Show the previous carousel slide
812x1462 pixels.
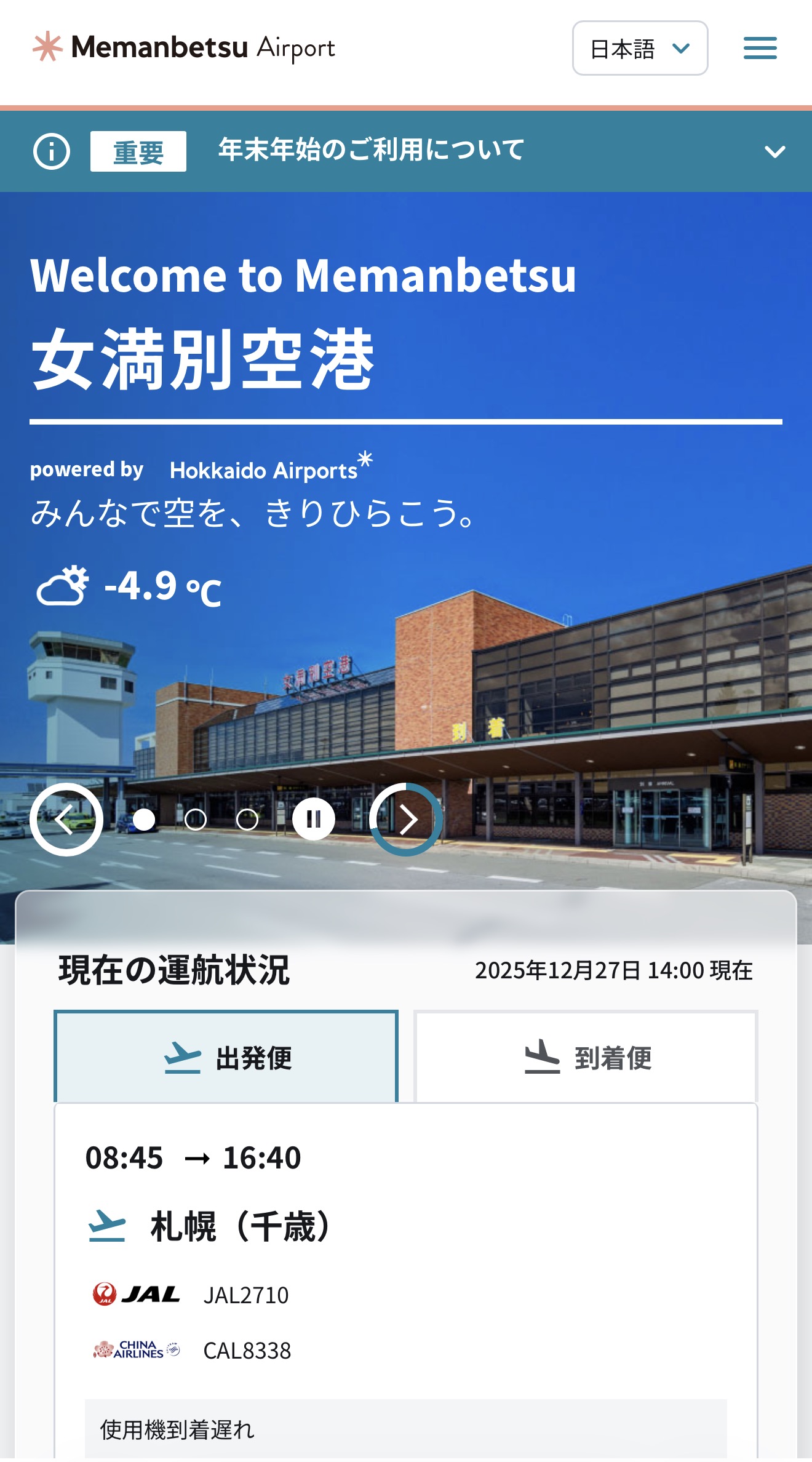tap(66, 819)
